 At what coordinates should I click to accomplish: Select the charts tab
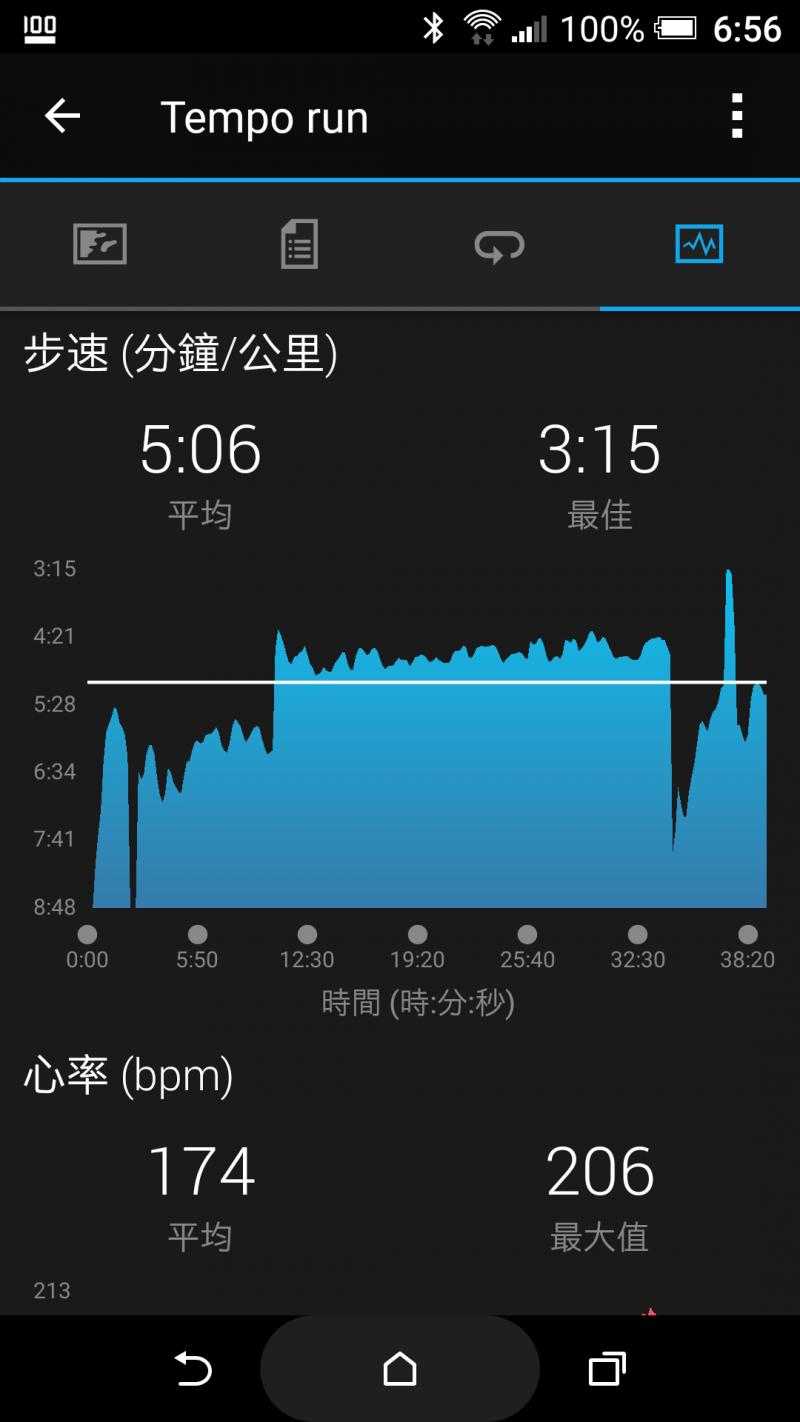(699, 244)
